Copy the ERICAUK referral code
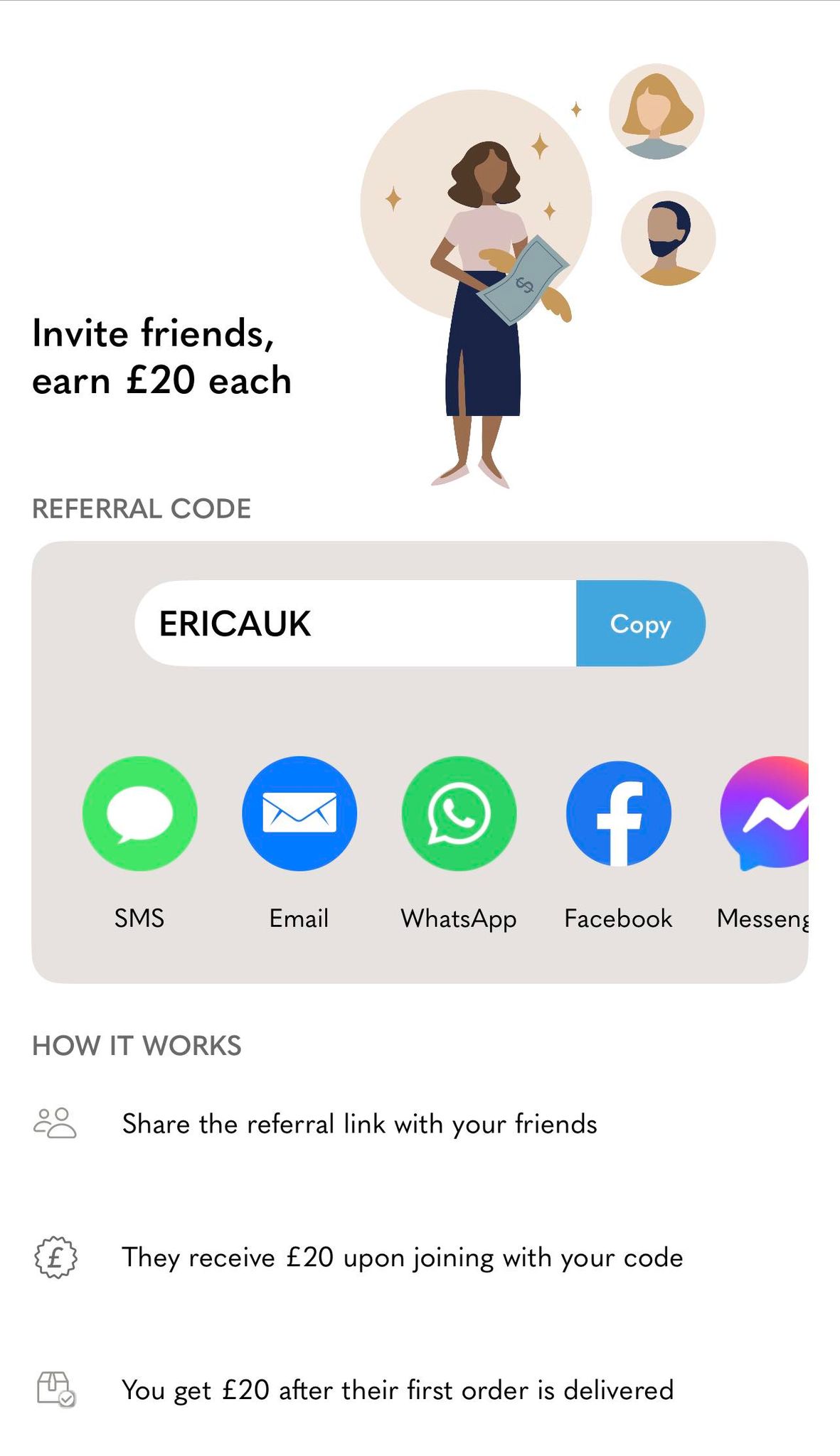Image resolution: width=840 pixels, height=1456 pixels. [x=640, y=623]
